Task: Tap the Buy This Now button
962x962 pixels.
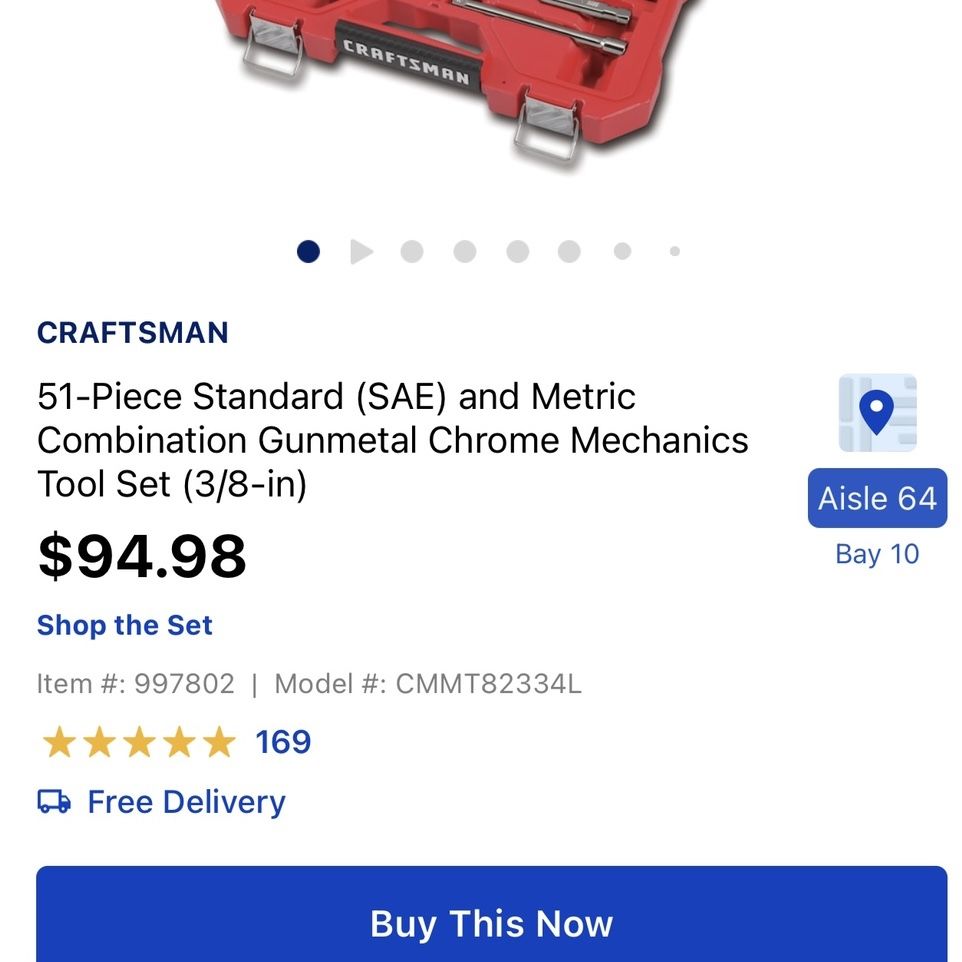Action: [491, 914]
